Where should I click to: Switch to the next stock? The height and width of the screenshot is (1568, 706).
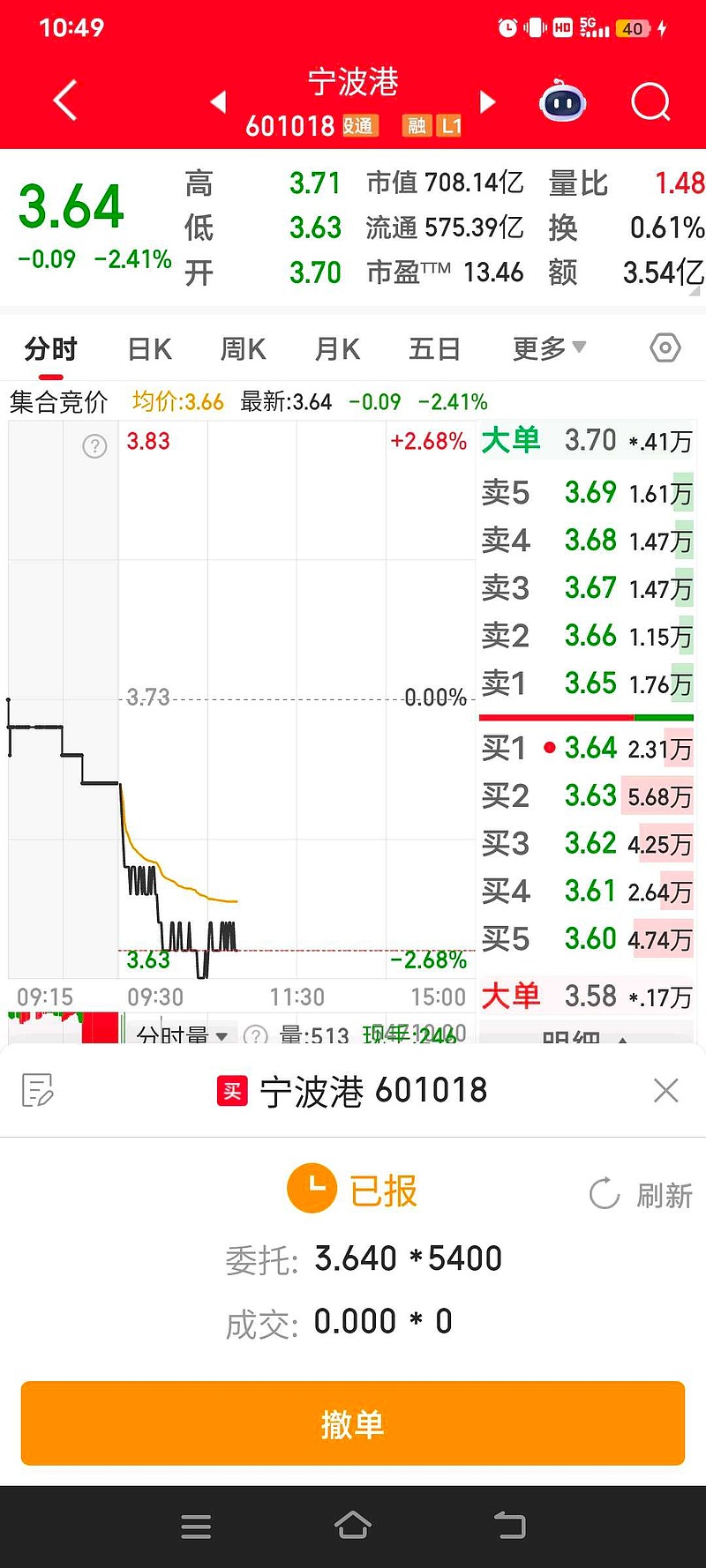[487, 102]
